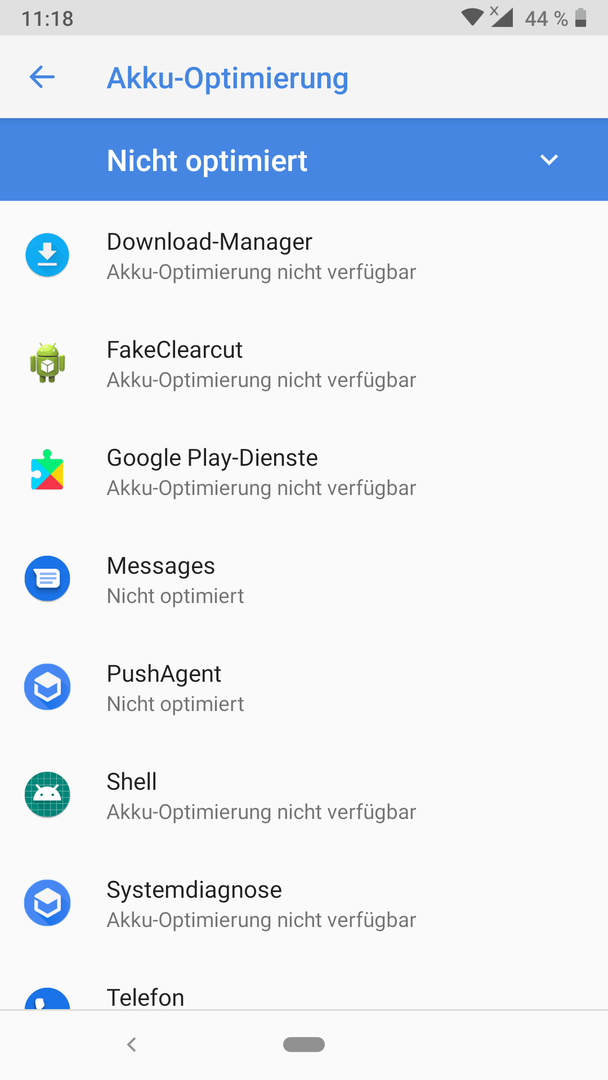The height and width of the screenshot is (1080, 608).
Task: Select the Shell entry
Action: (x=304, y=796)
